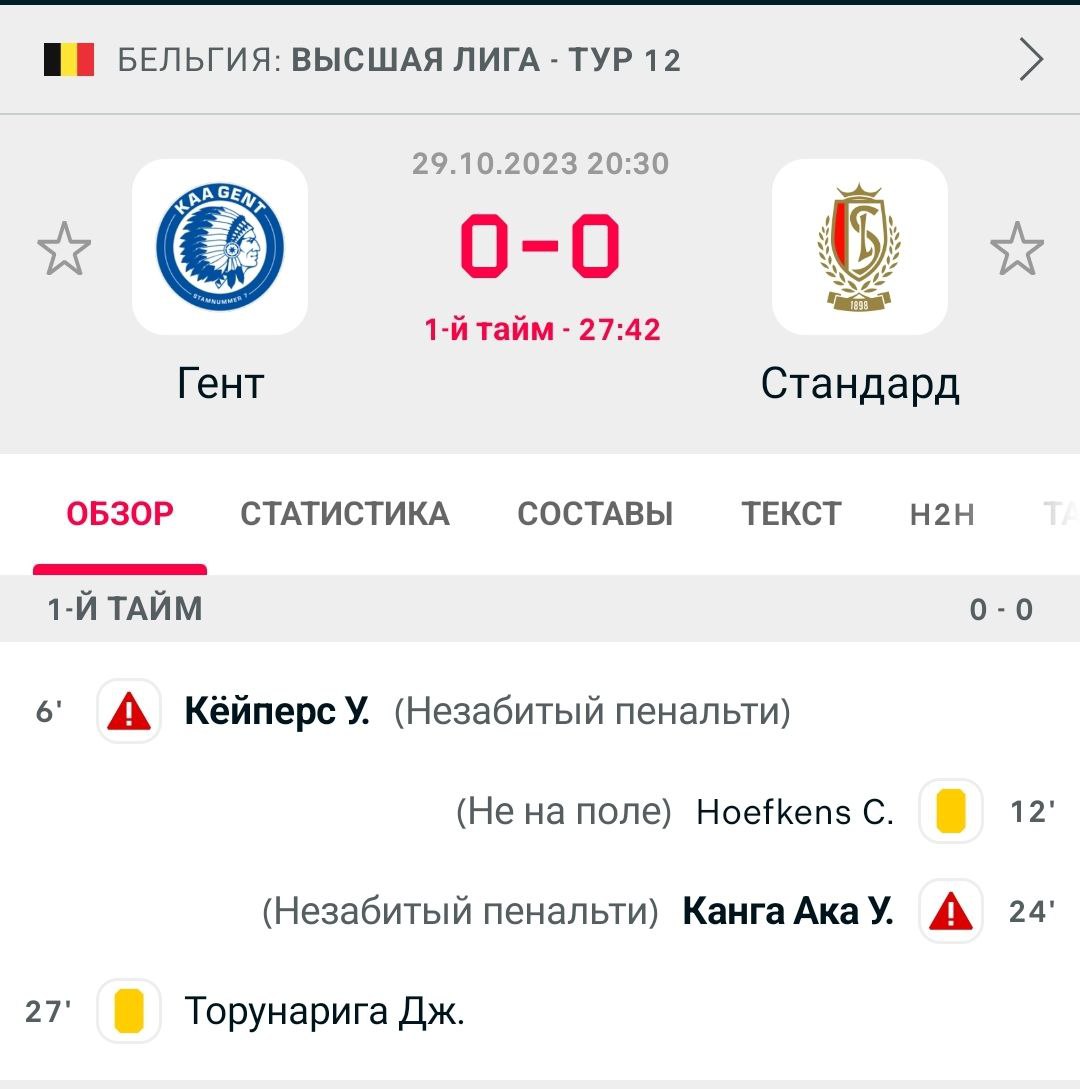The height and width of the screenshot is (1089, 1080).
Task: View Hoefkens C. yellow card event
Action: (x=794, y=812)
